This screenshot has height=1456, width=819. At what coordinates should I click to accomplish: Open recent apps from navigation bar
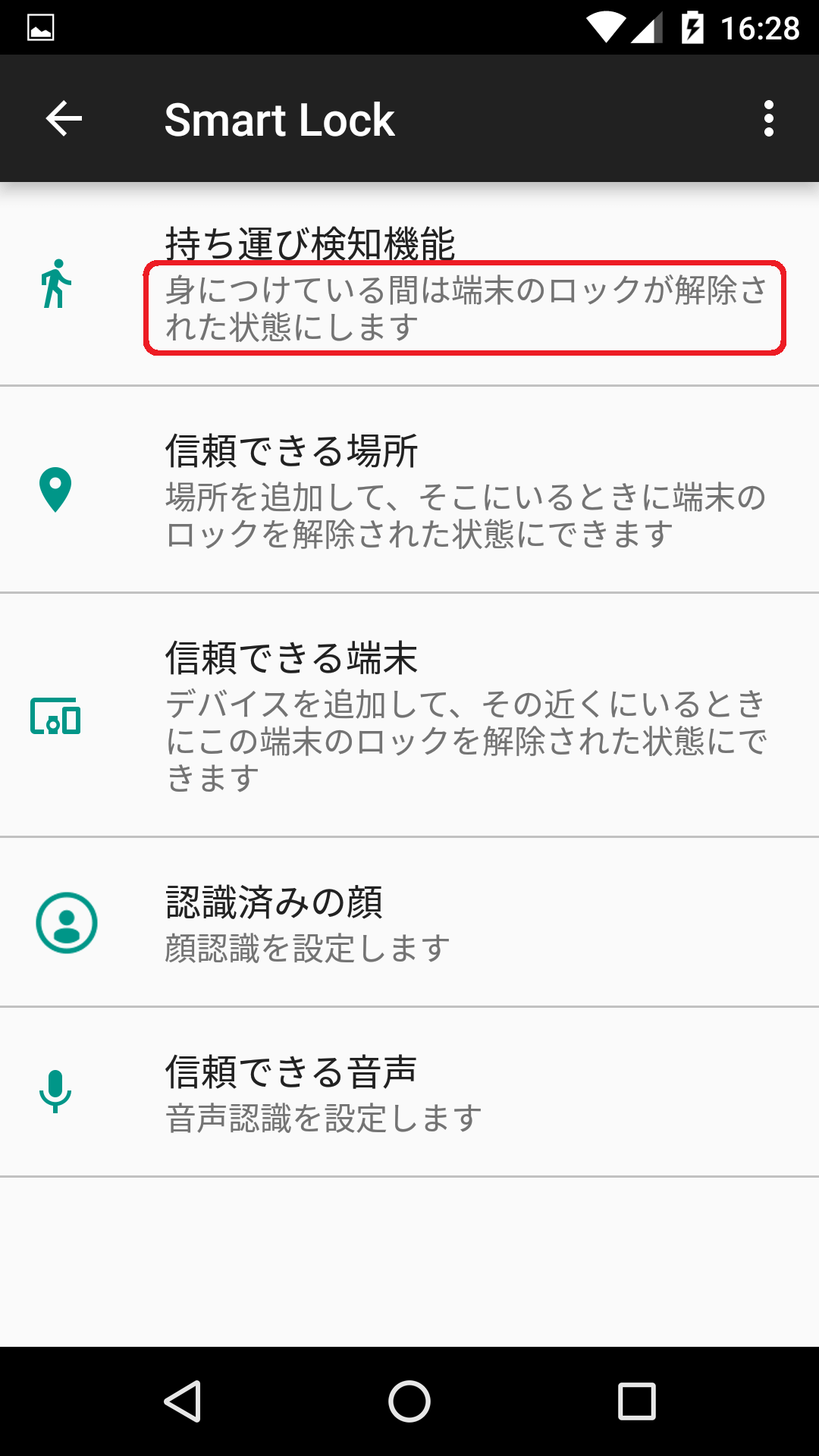tap(637, 1401)
